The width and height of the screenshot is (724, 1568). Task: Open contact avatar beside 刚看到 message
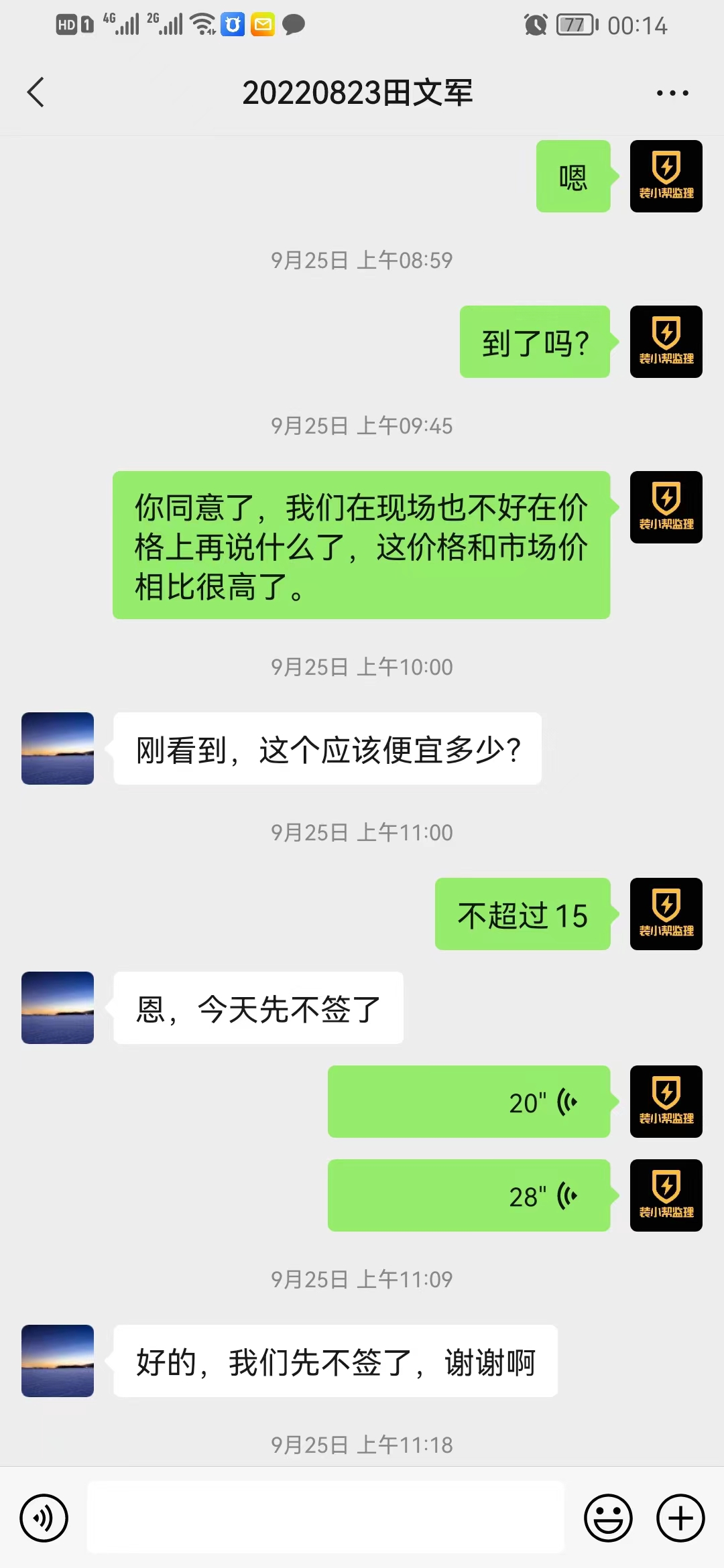click(x=58, y=748)
